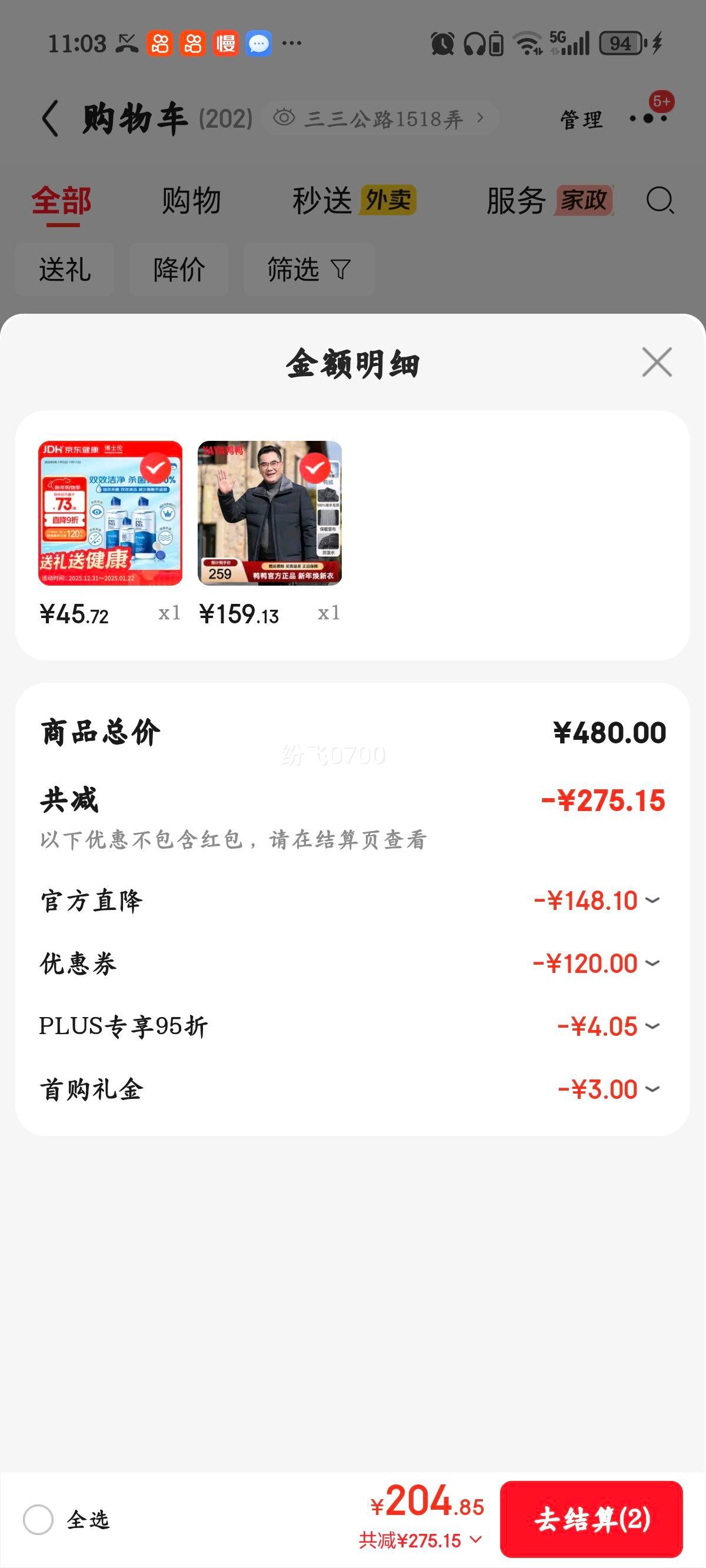The image size is (706, 1568).
Task: Close the 金额明细 popup with the X
Action: pyautogui.click(x=656, y=363)
